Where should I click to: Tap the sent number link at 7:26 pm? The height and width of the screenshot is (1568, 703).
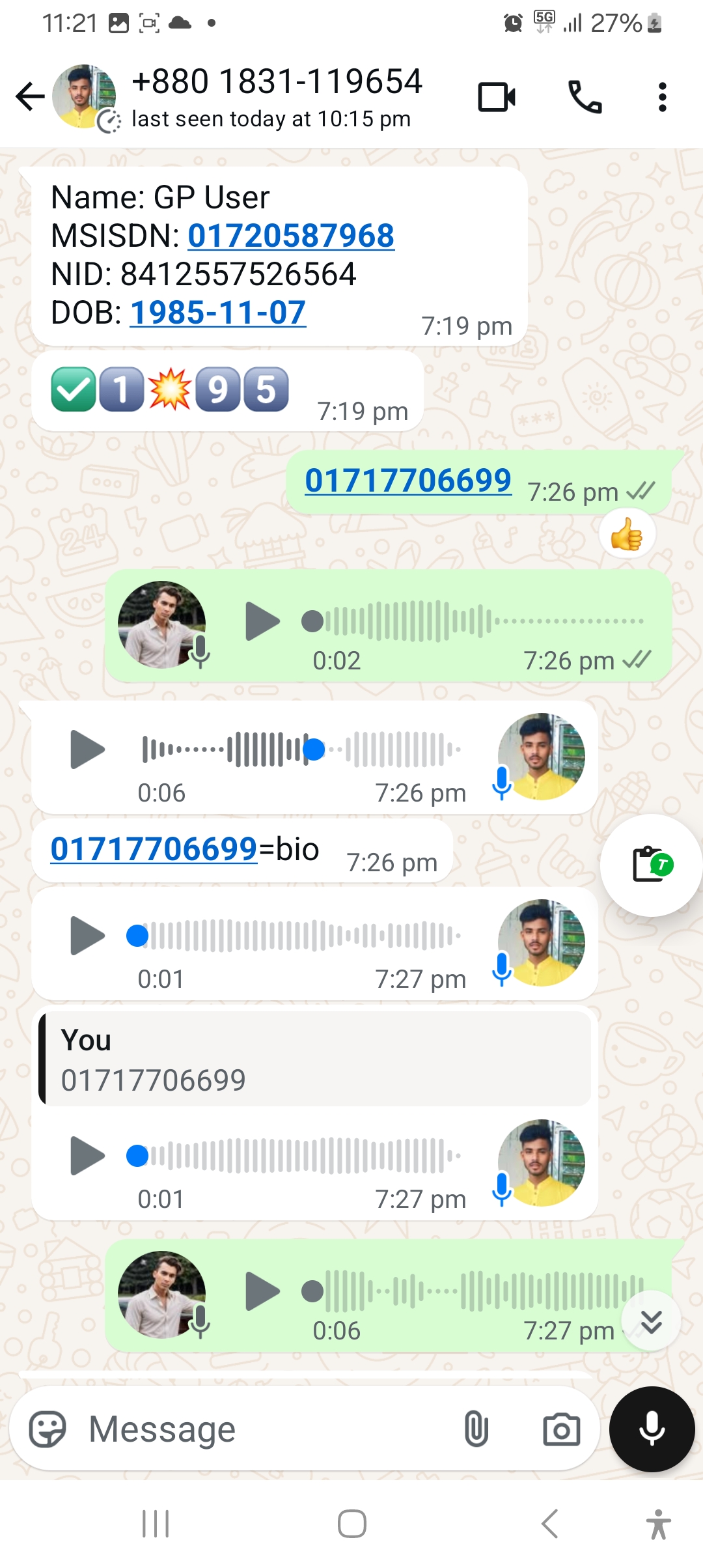point(408,481)
